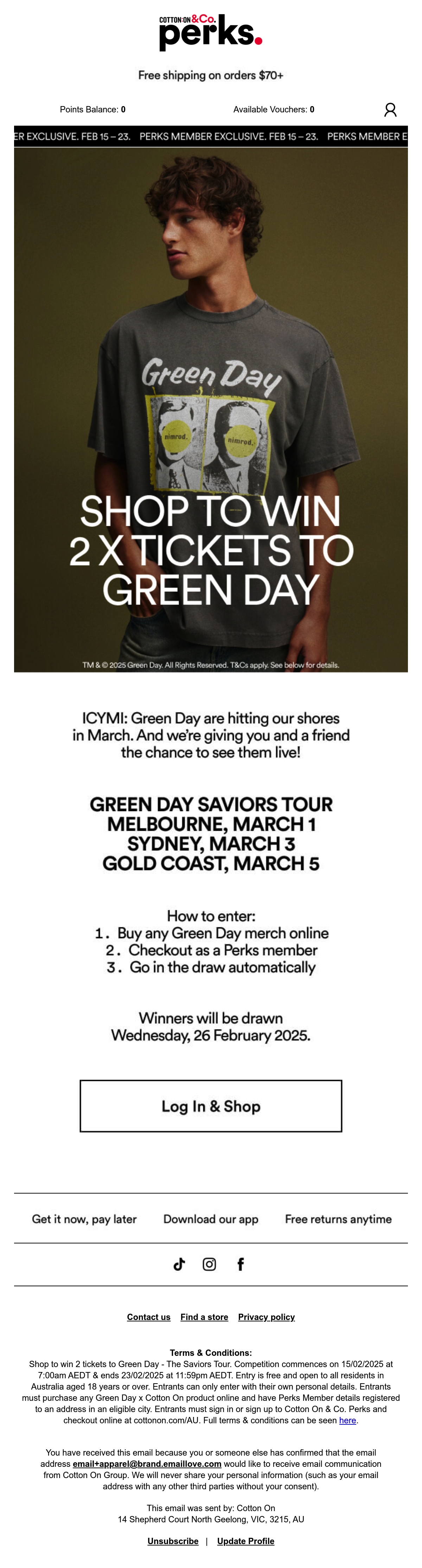This screenshot has width=422, height=1568.
Task: Tap the Free shipping on orders $70+ banner
Action: pyautogui.click(x=211, y=76)
